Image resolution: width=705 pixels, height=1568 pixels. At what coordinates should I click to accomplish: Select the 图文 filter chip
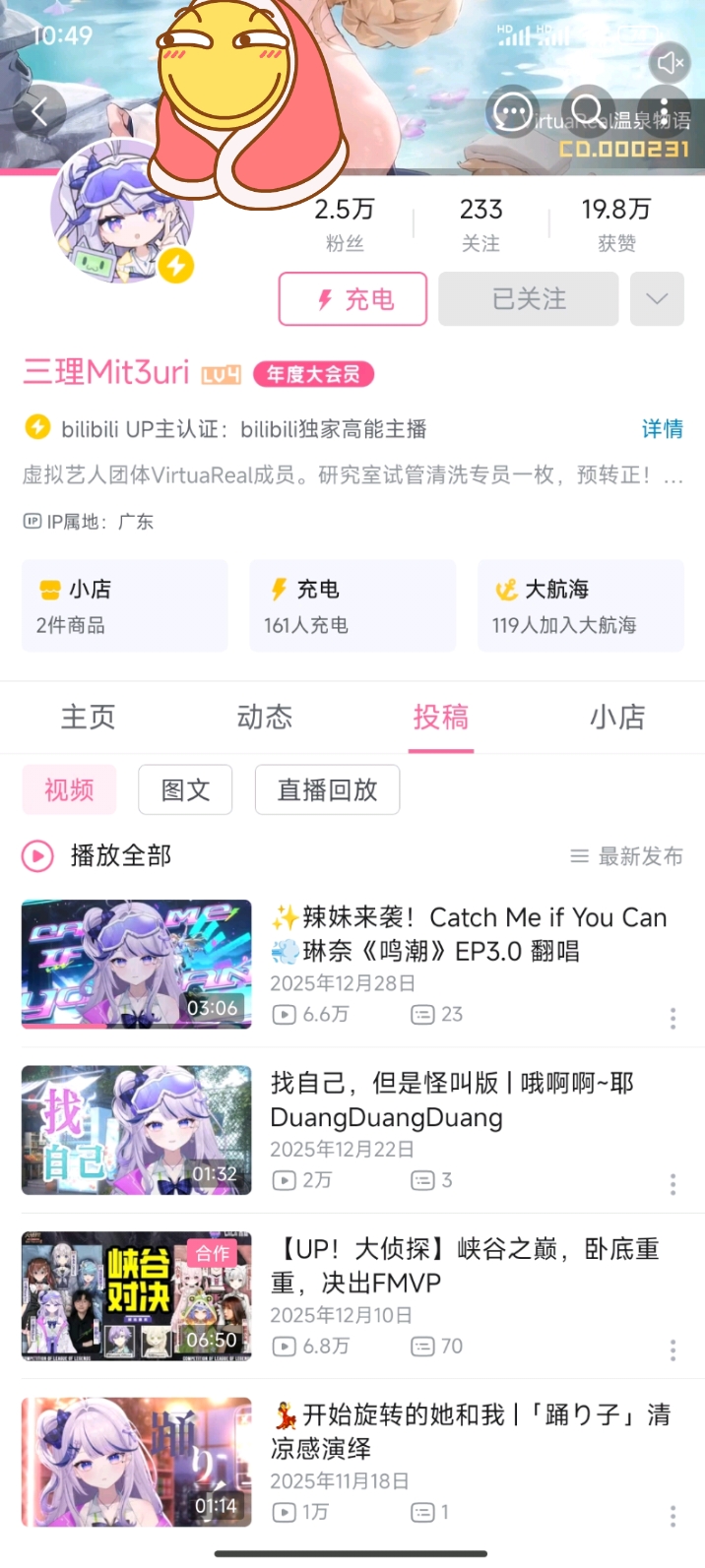point(185,789)
